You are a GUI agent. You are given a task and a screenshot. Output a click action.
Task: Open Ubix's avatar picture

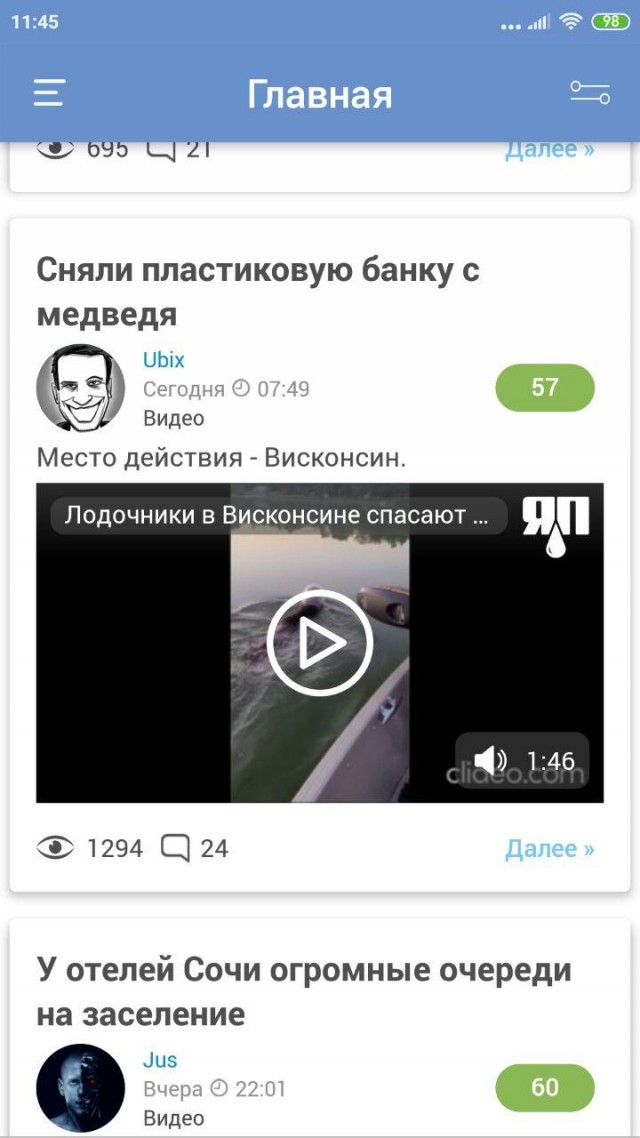[x=81, y=388]
